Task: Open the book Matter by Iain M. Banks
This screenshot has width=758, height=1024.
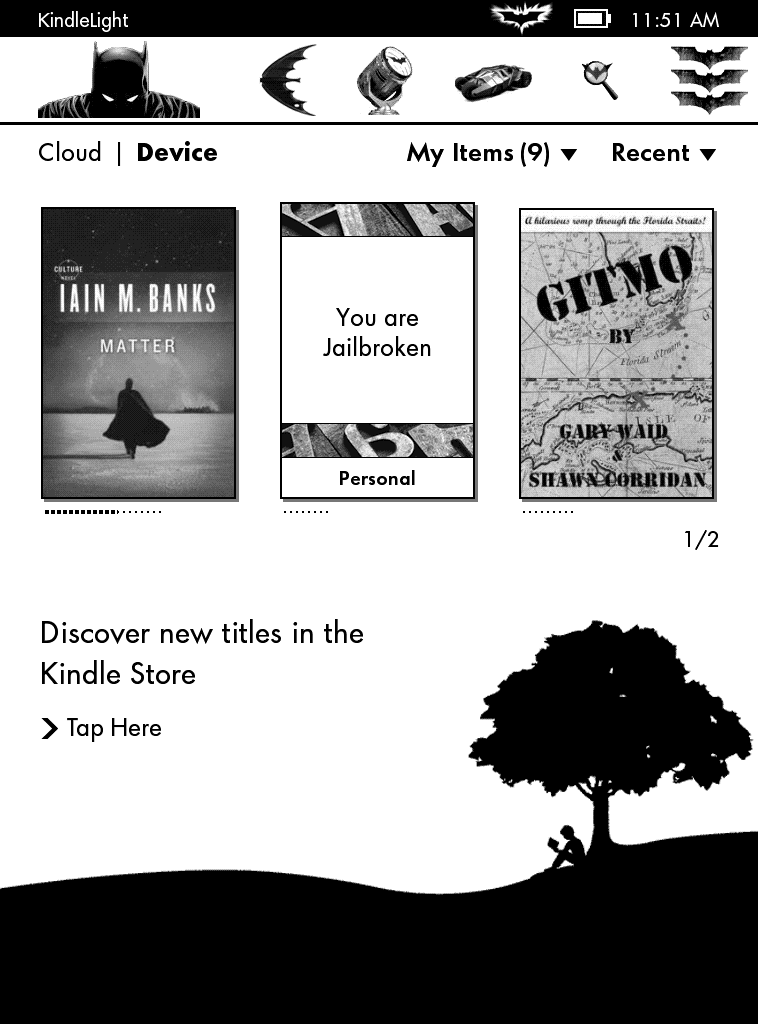Action: (x=139, y=352)
